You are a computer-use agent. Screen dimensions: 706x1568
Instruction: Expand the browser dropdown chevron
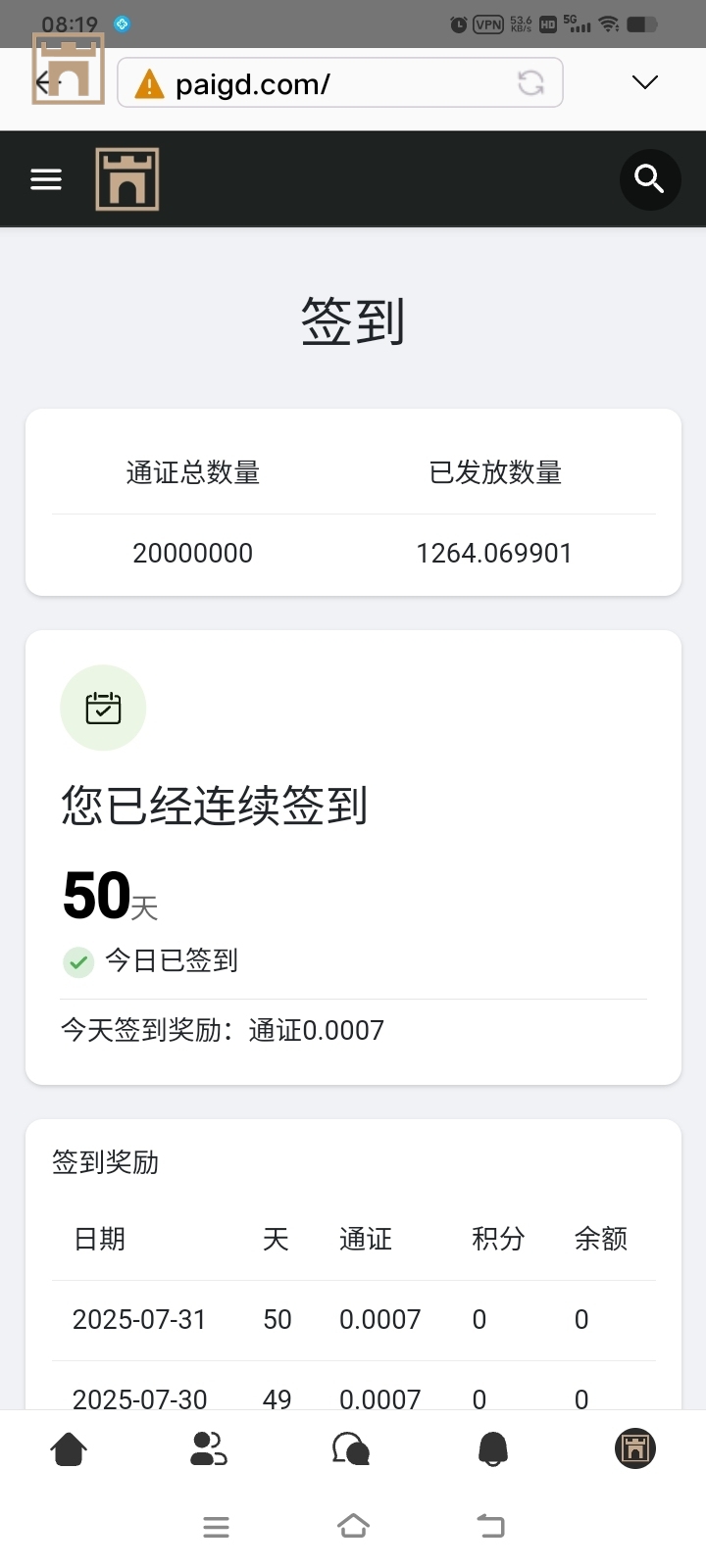tap(644, 82)
